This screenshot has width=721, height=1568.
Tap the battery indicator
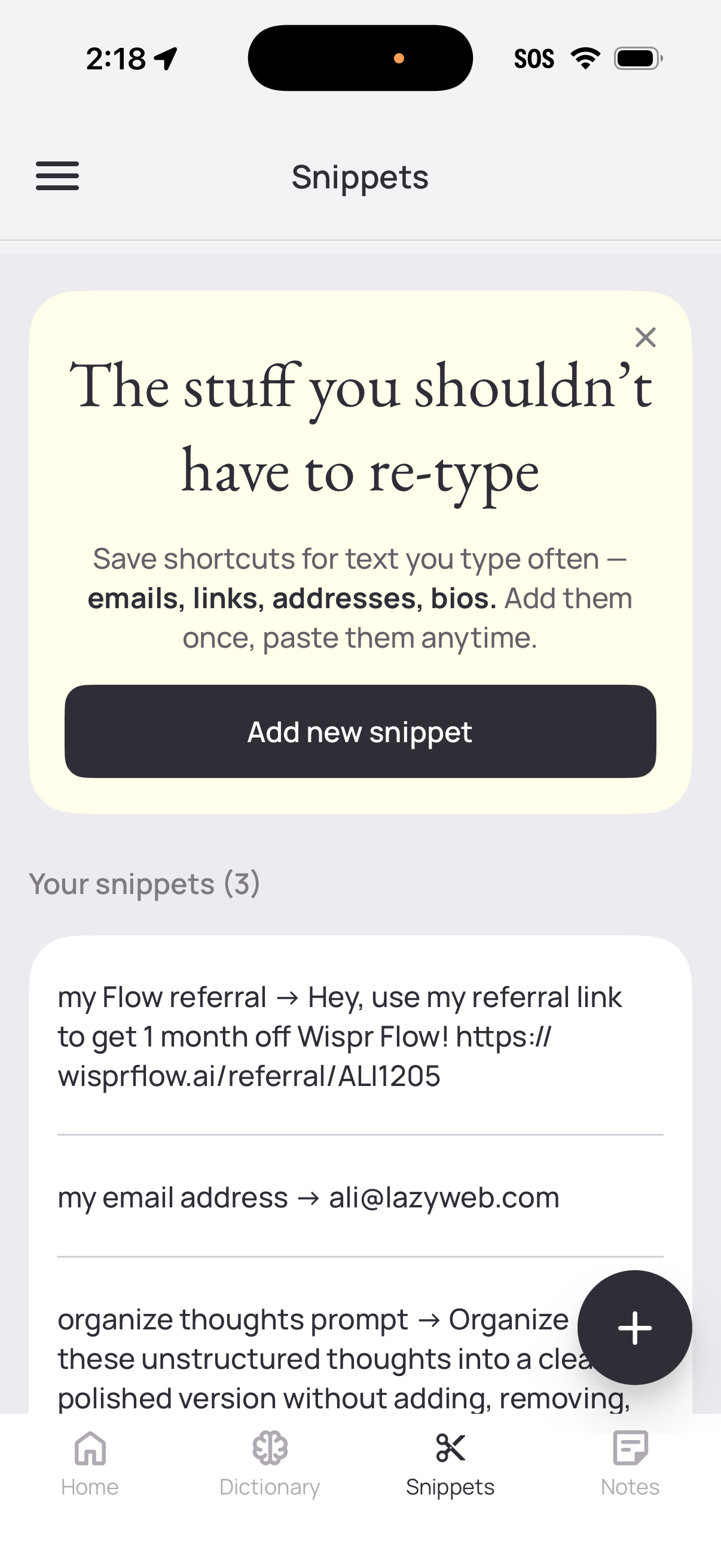637,58
